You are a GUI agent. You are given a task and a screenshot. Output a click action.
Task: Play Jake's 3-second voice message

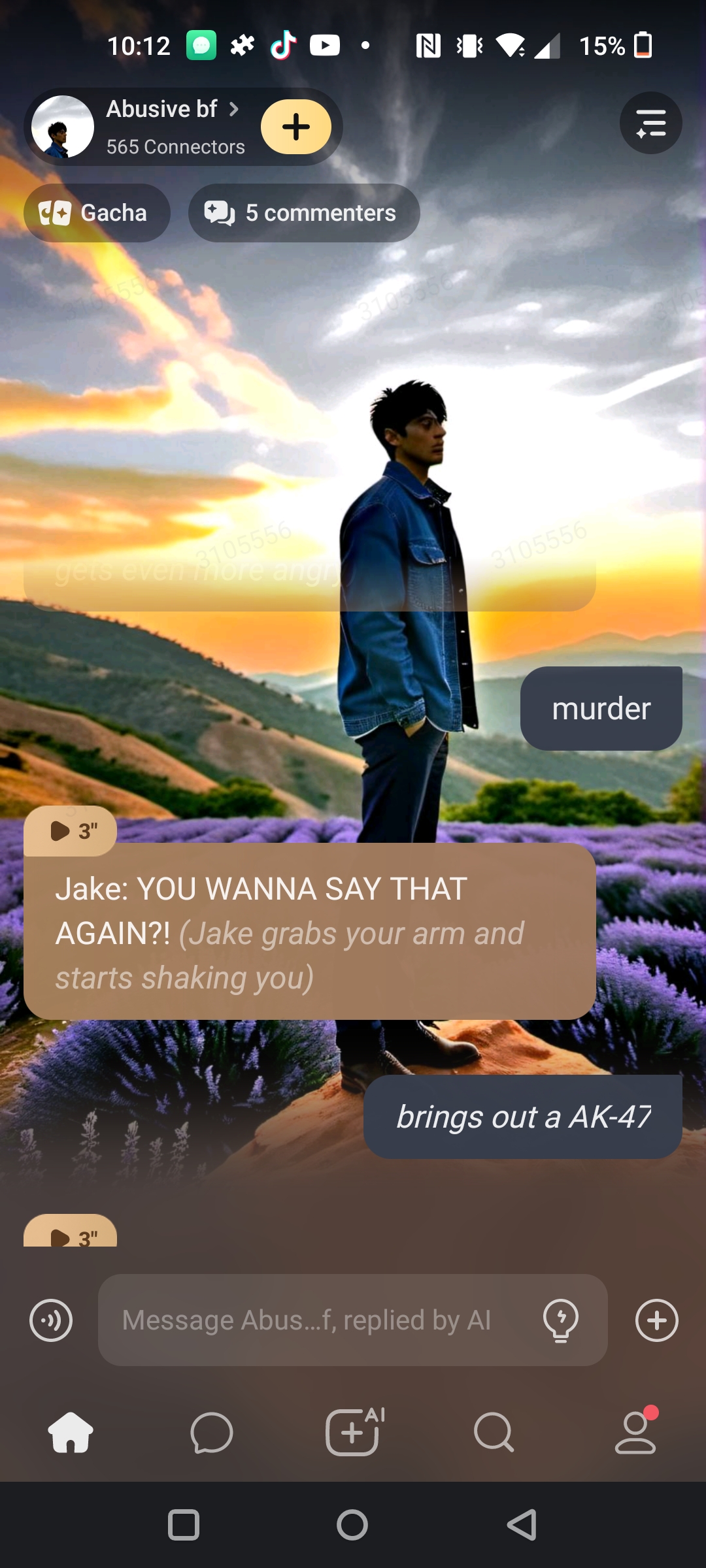click(x=71, y=831)
